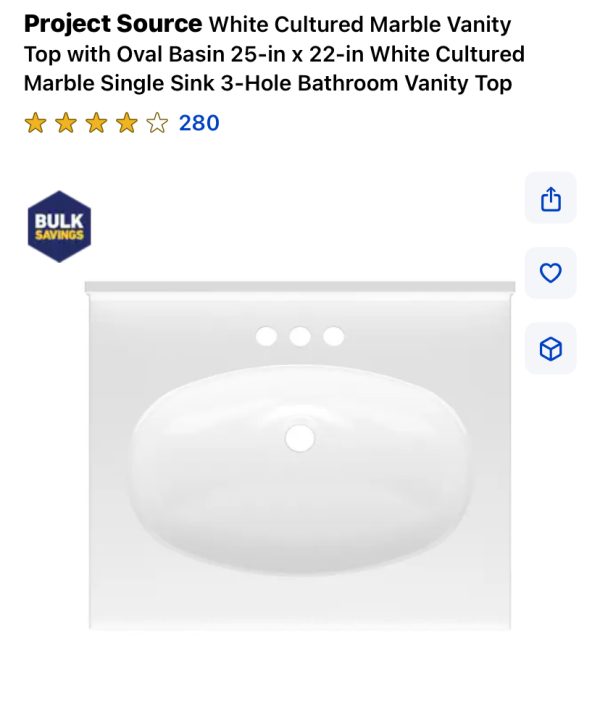Screen dimensions: 600x701
Task: Open the 280 customer reviews
Action: pos(198,123)
